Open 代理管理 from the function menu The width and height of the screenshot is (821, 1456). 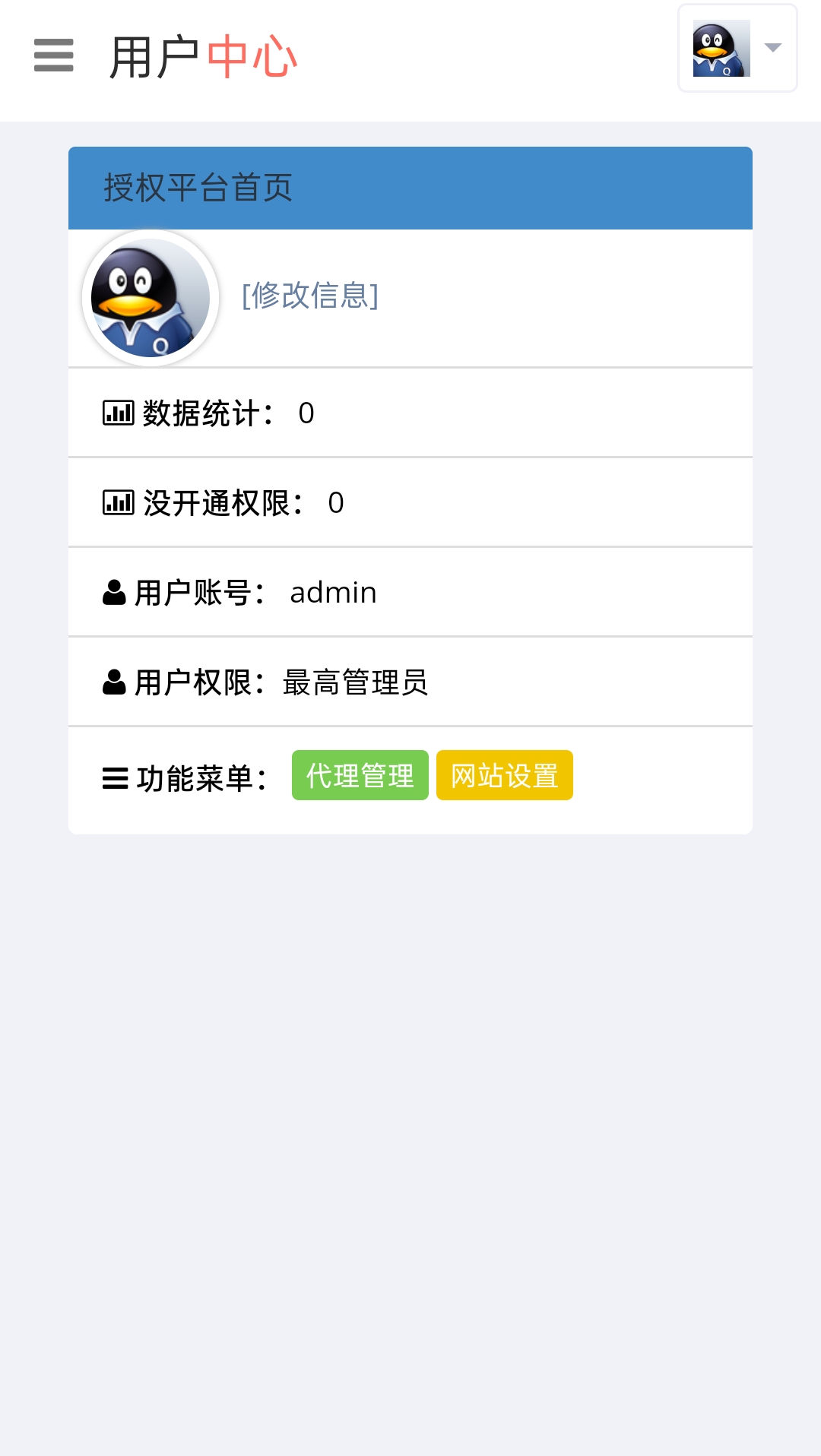359,775
